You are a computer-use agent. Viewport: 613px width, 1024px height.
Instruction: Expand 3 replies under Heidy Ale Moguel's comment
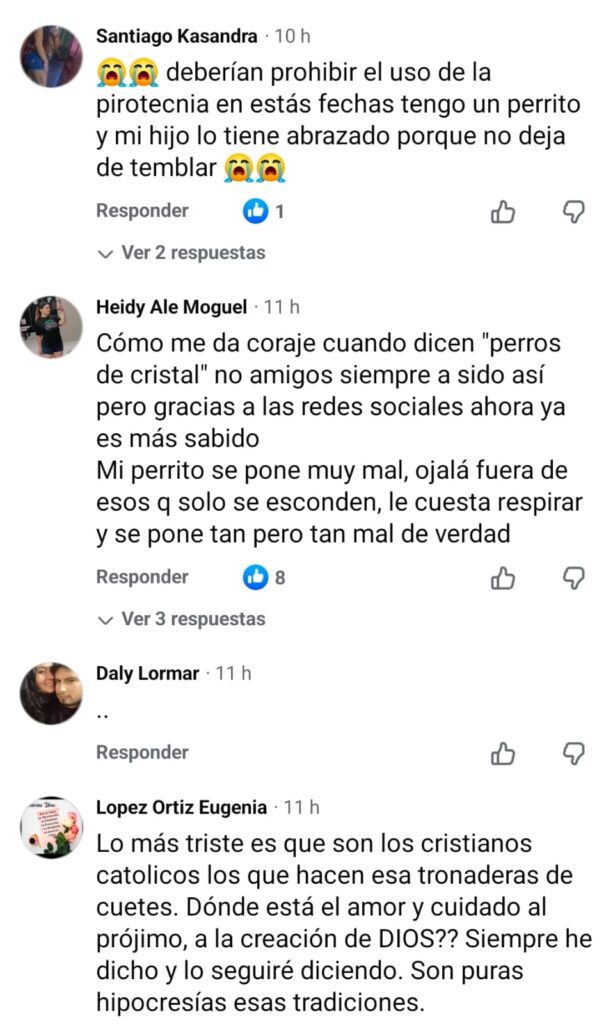click(x=182, y=619)
